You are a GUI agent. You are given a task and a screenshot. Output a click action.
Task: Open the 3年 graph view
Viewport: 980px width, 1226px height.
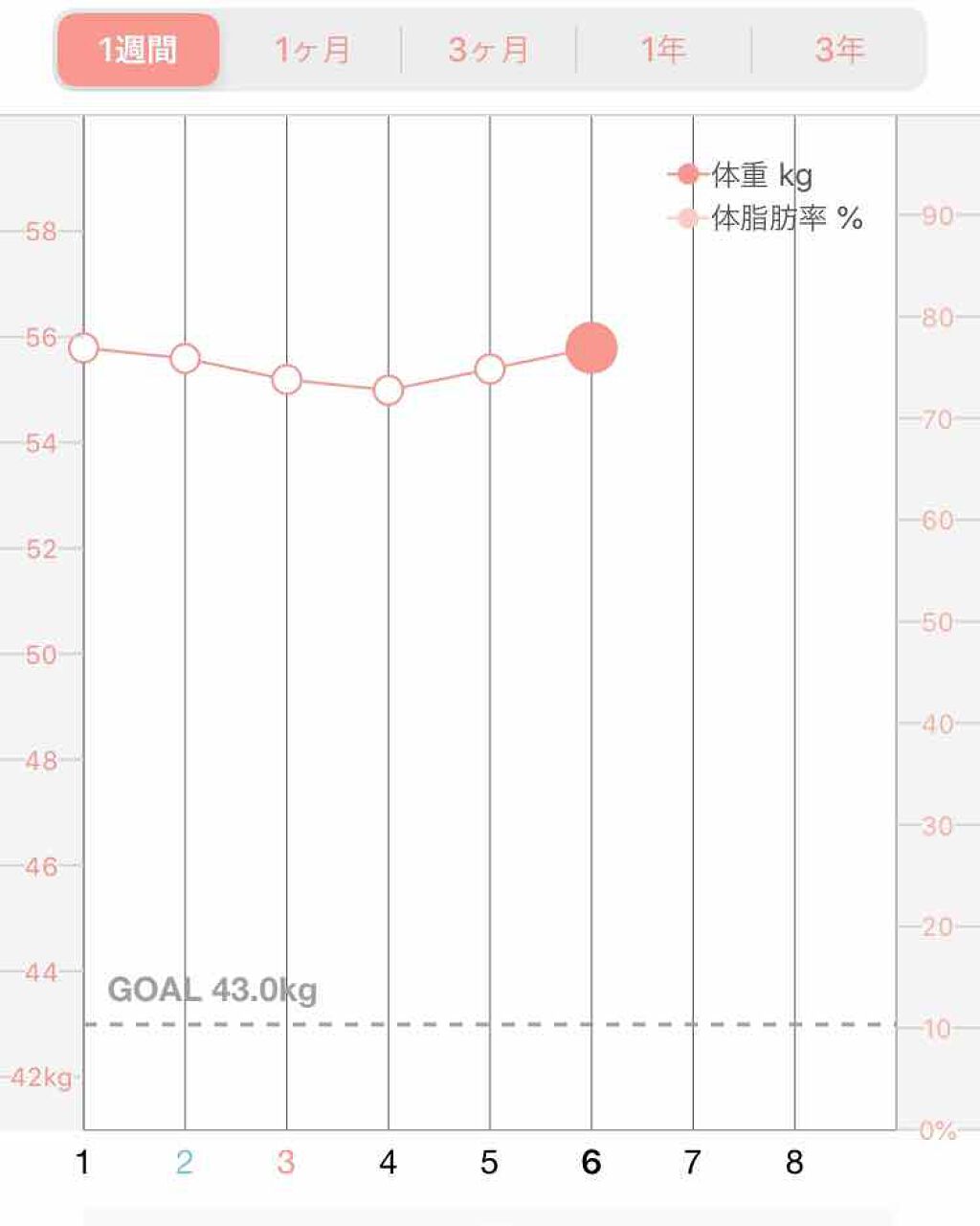(839, 50)
